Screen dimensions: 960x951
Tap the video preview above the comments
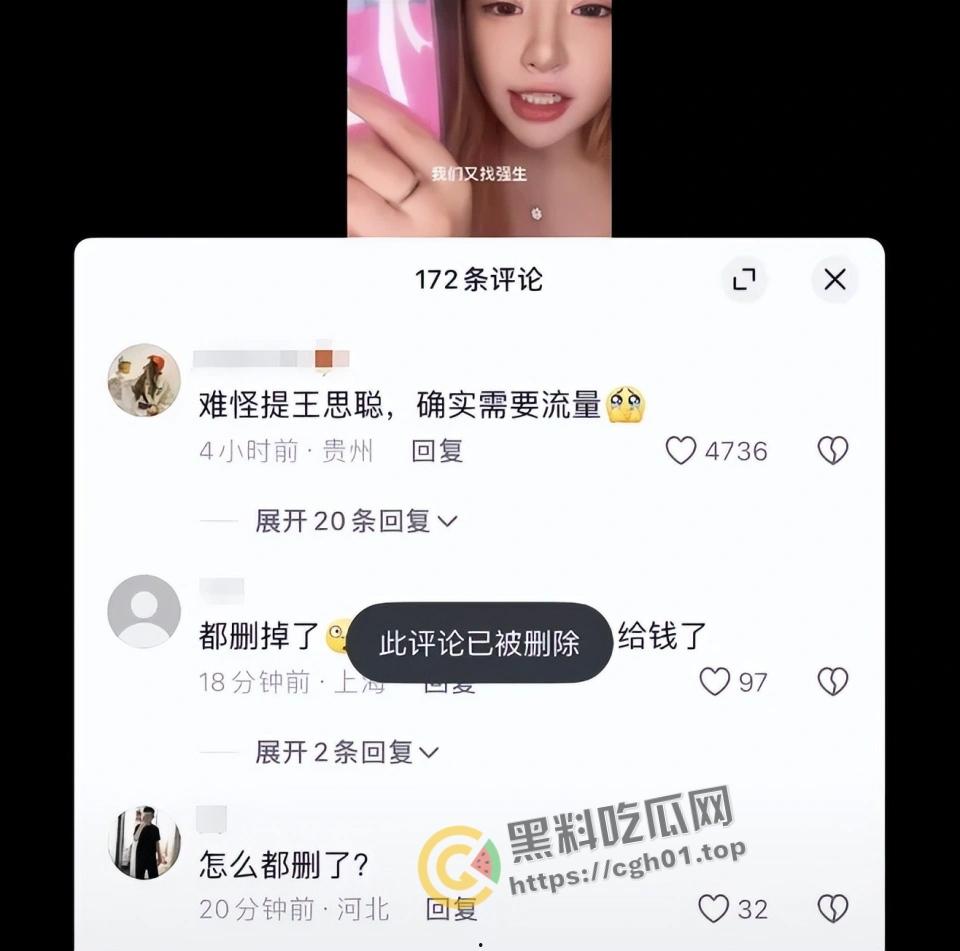coord(479,118)
